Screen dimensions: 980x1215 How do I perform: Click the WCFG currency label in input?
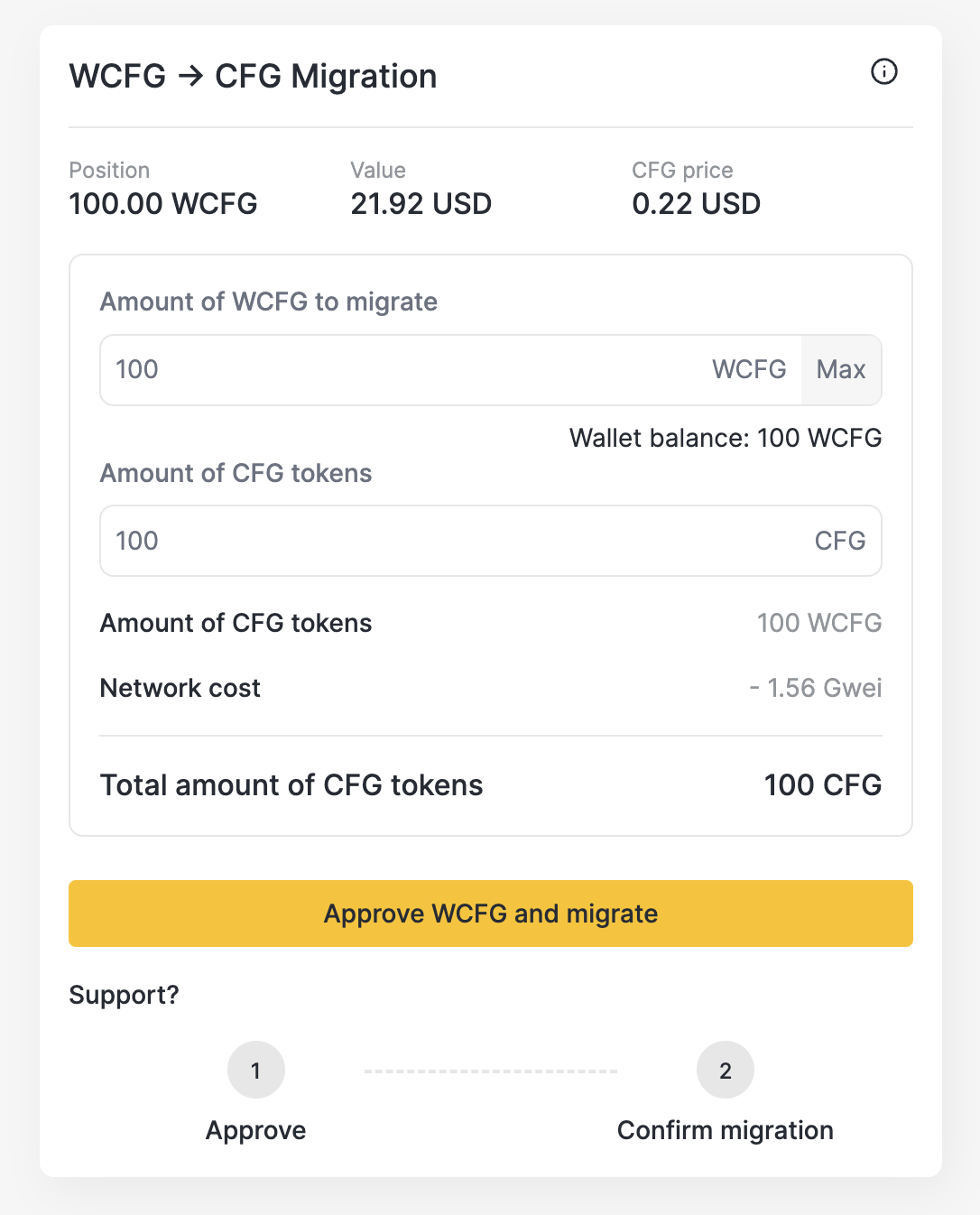click(749, 369)
